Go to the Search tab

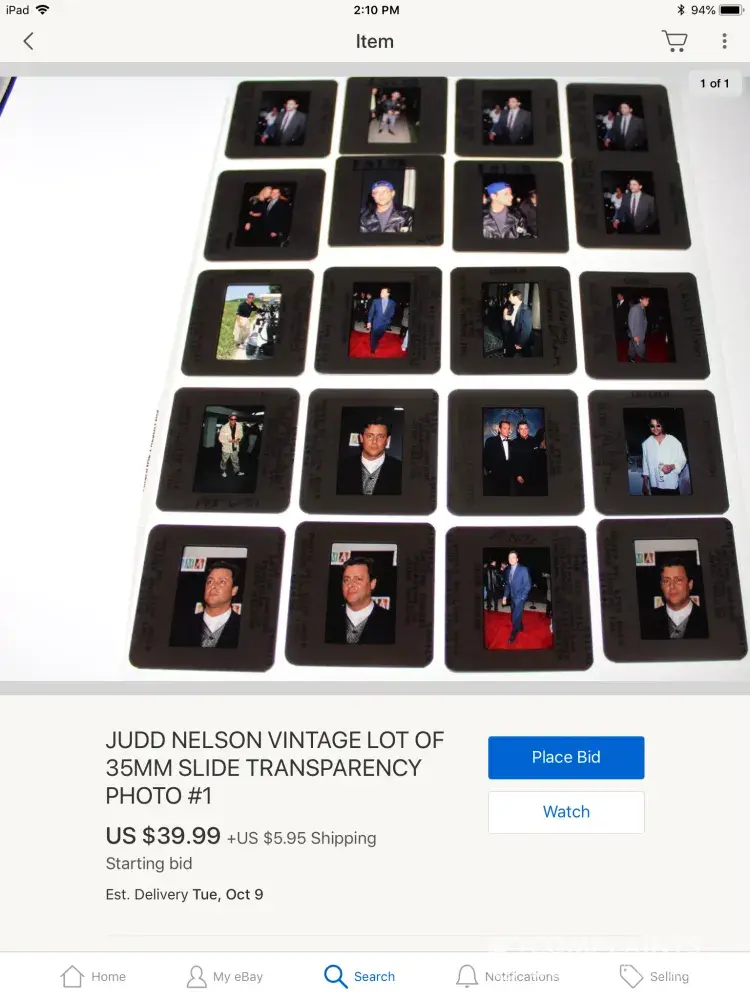pos(359,976)
